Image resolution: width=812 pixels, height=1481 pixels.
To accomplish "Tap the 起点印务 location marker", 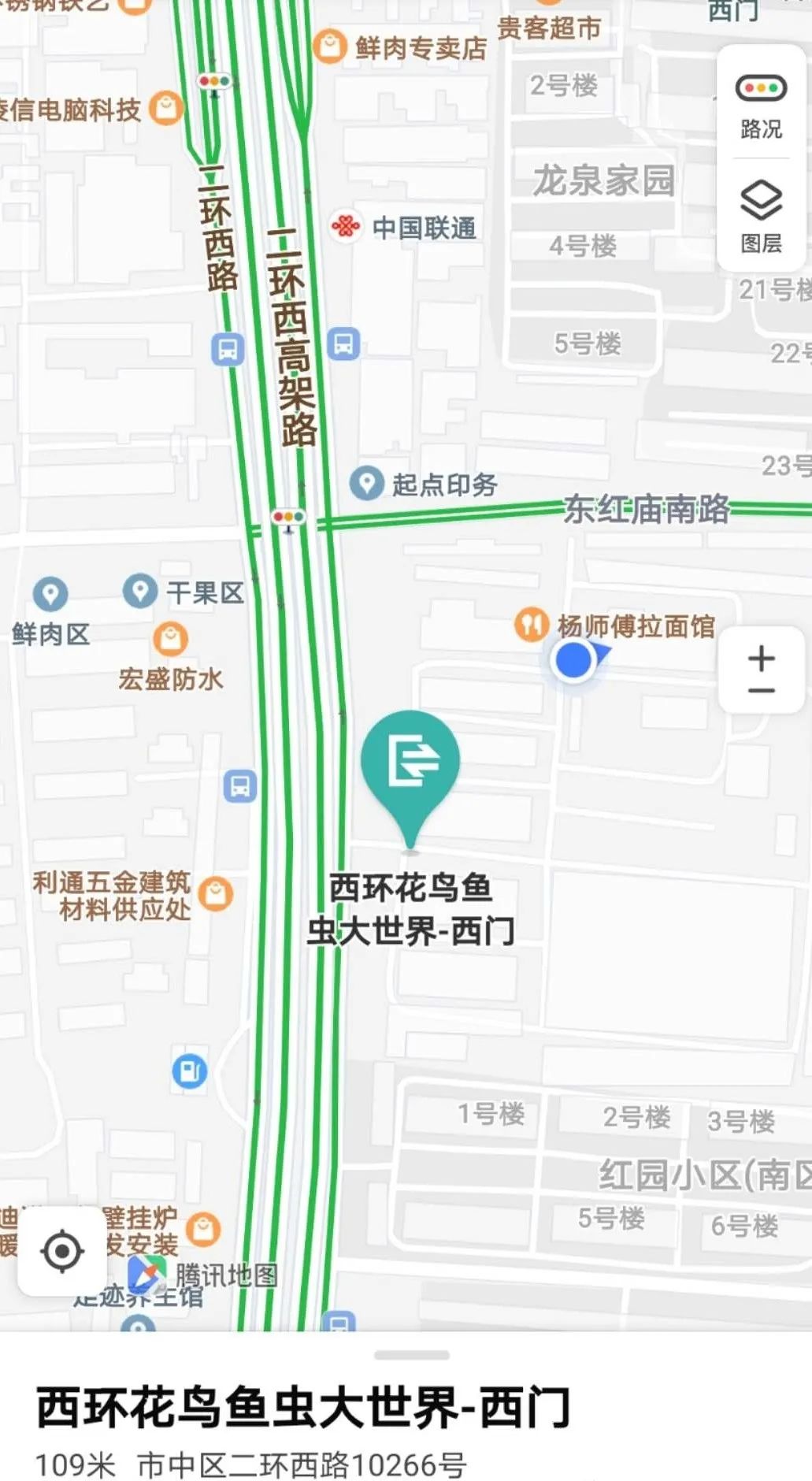I will [366, 483].
